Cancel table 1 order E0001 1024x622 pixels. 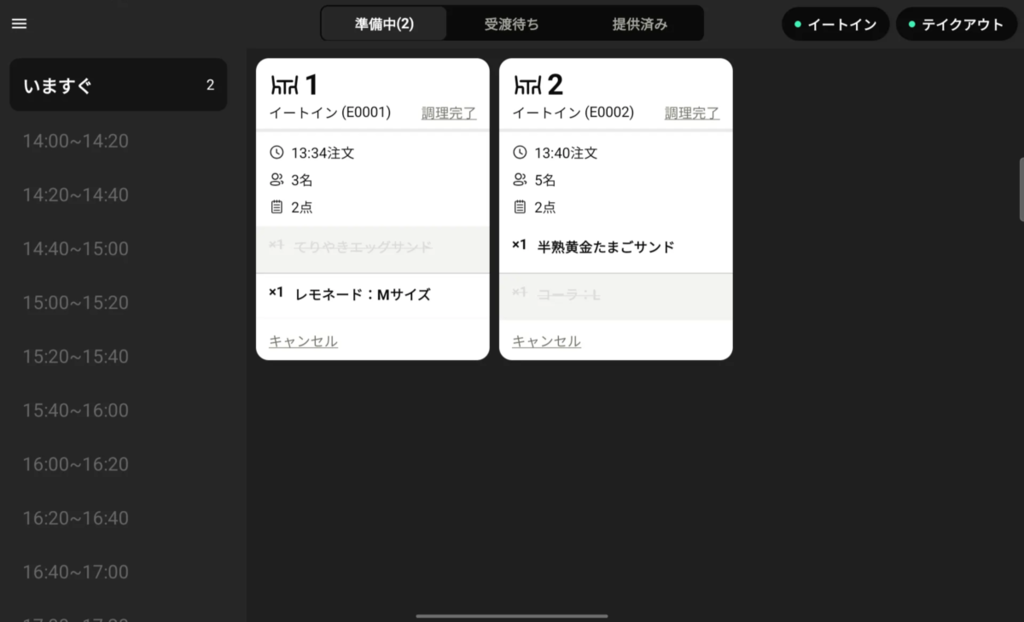303,341
